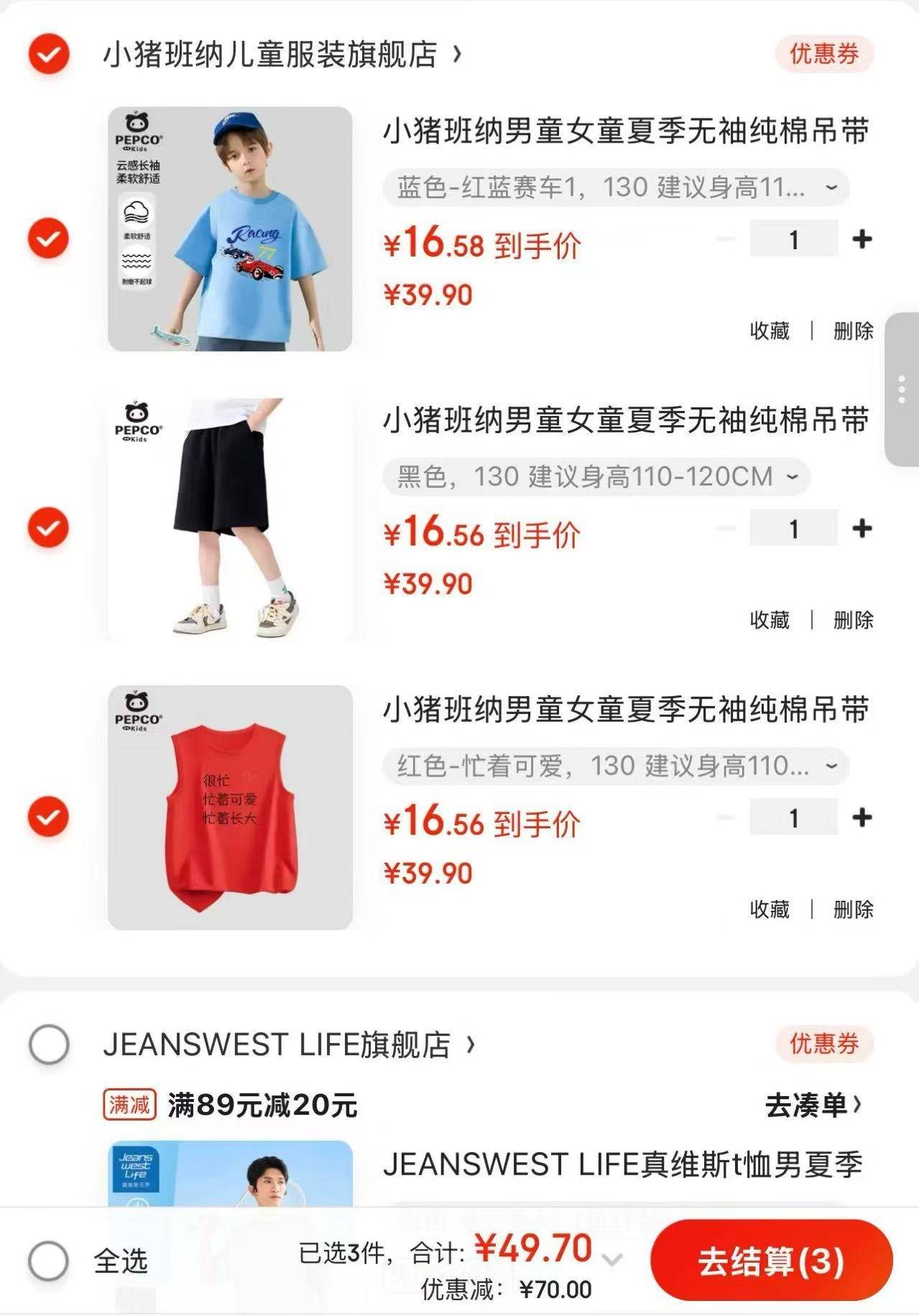Uncheck the 小猪班纳儿童服装旗舰店 store checkbox
This screenshot has height=1316, width=919.
click(x=48, y=54)
